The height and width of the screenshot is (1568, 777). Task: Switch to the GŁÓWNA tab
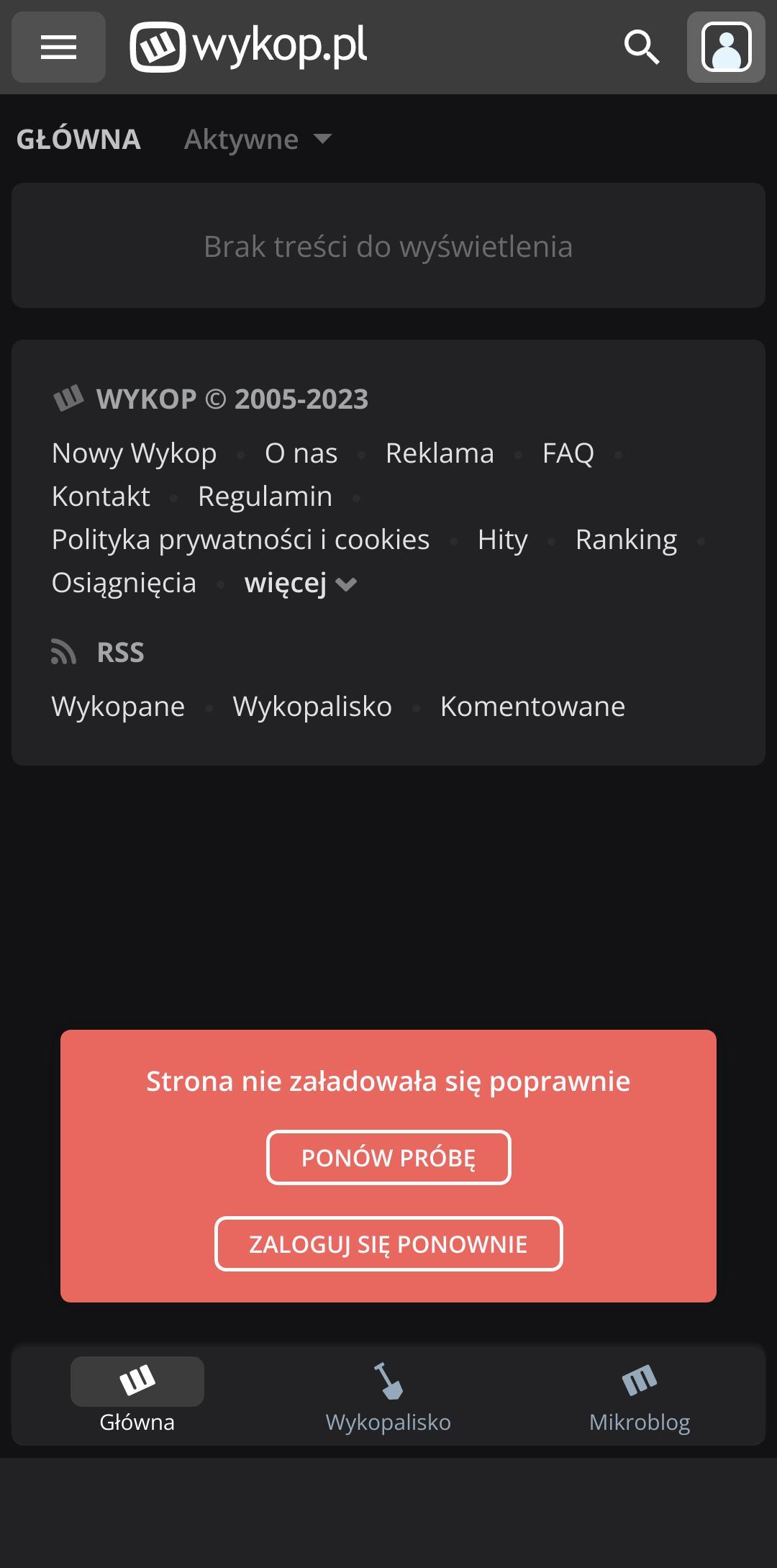coord(78,139)
